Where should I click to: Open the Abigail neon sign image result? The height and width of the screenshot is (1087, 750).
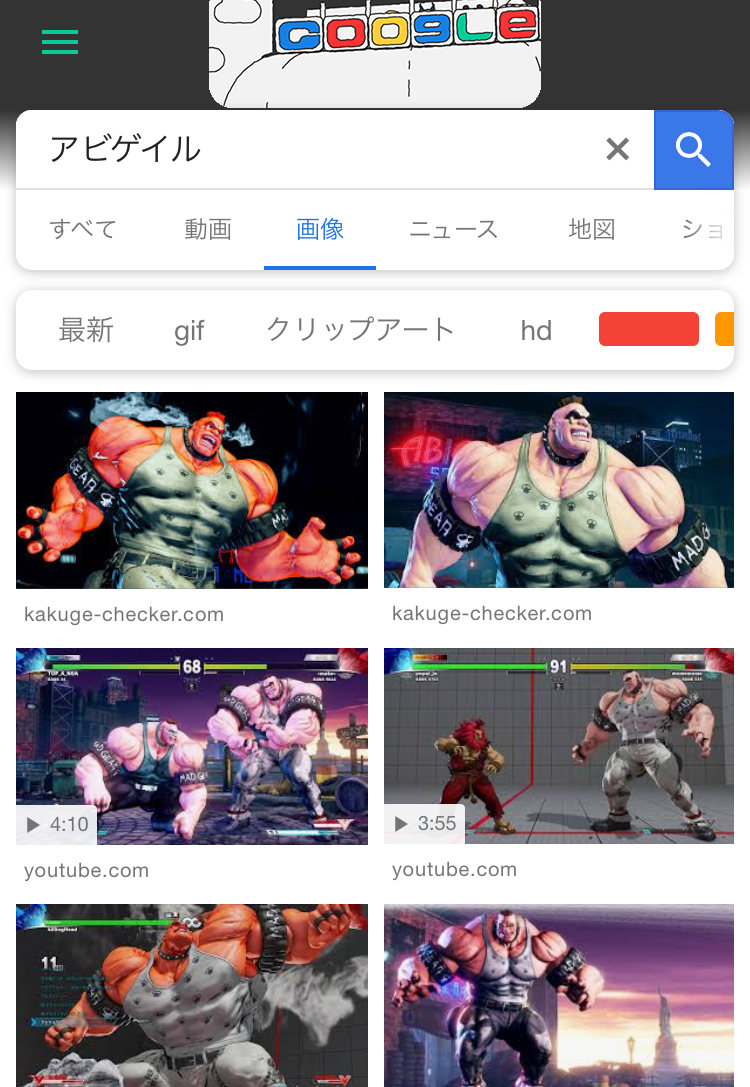tap(558, 490)
